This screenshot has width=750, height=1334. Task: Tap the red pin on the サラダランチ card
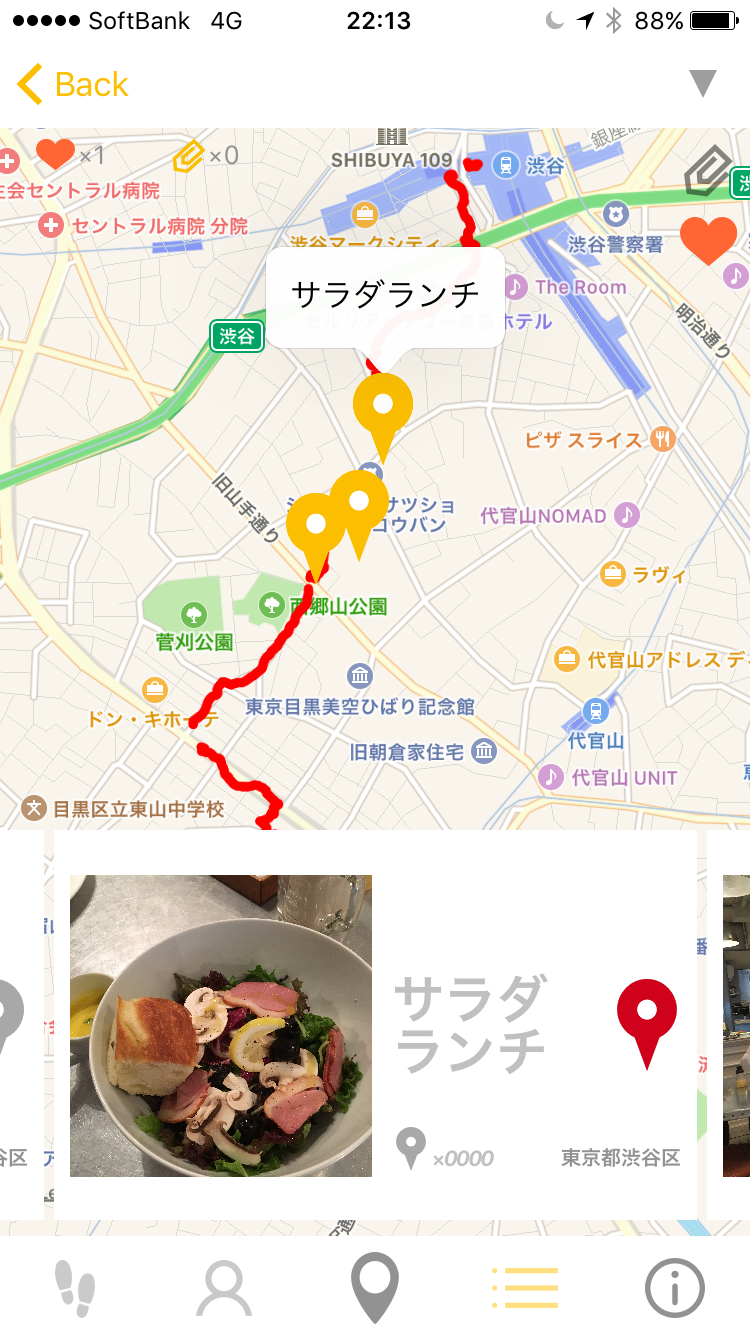click(647, 1023)
